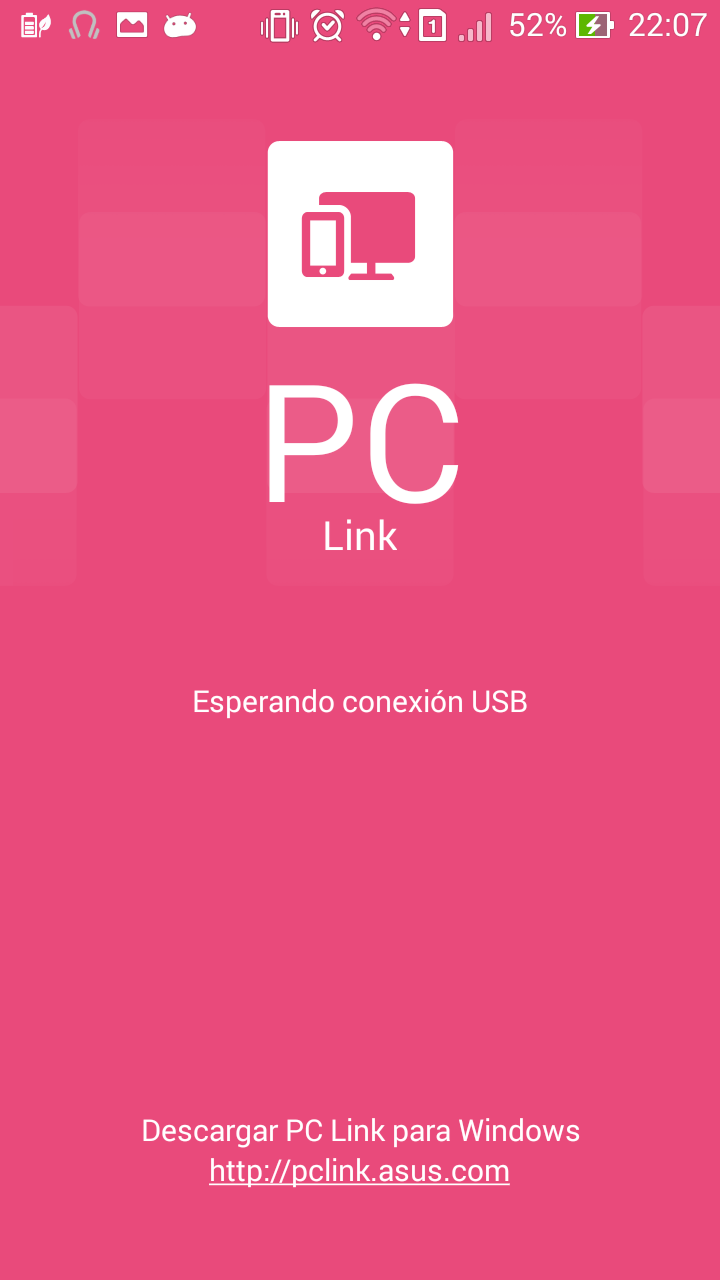Open the http://pclink.asus.com link
The image size is (720, 1280).
[359, 1171]
